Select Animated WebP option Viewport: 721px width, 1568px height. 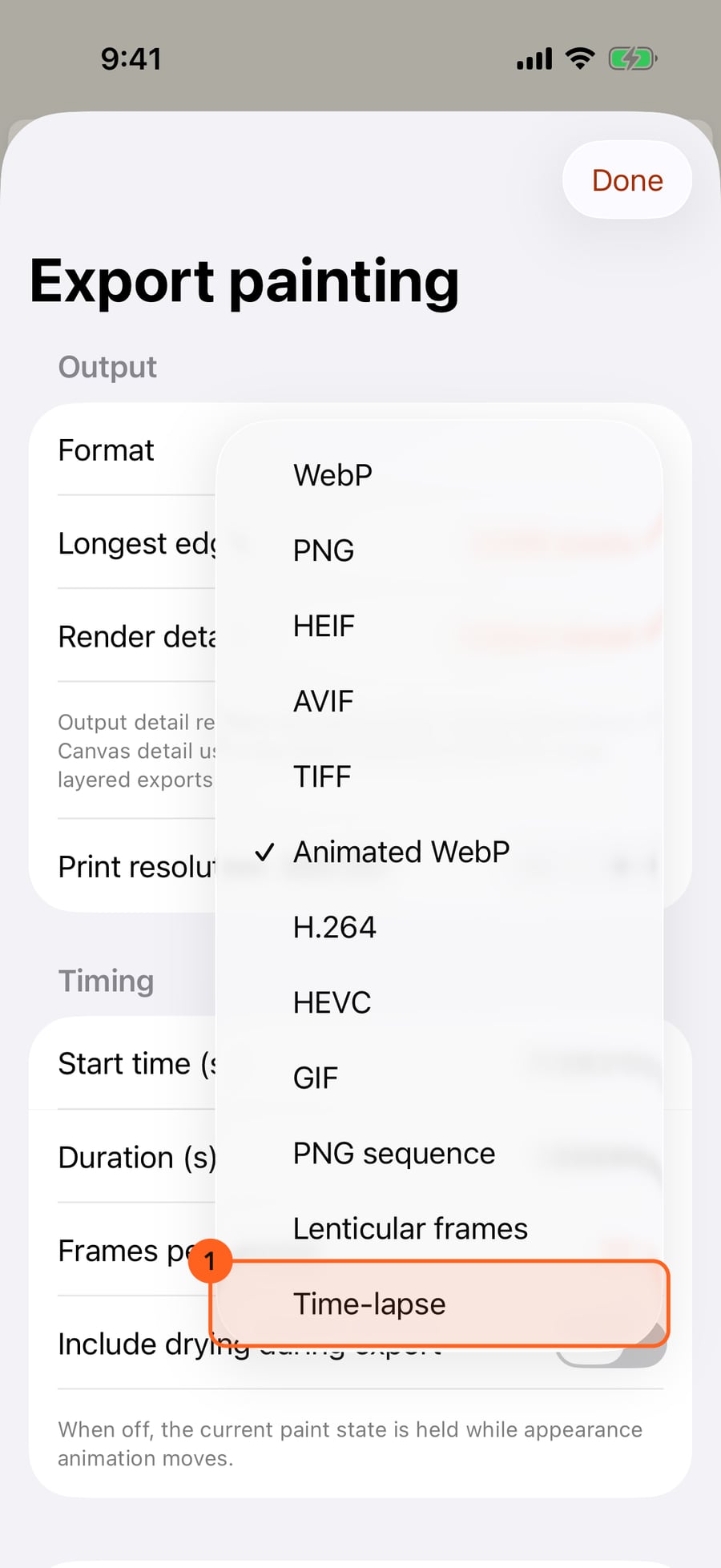pos(439,852)
